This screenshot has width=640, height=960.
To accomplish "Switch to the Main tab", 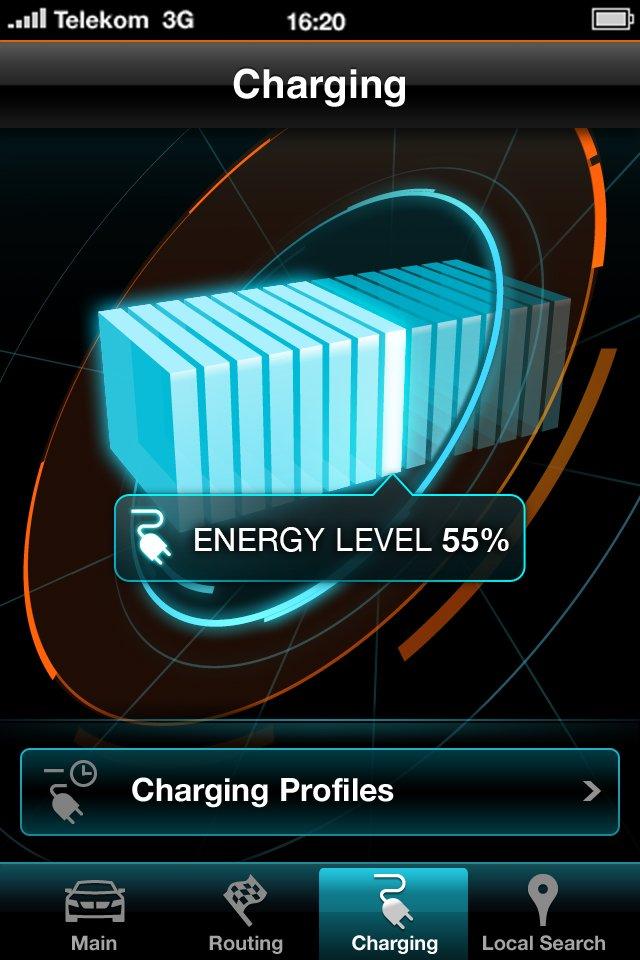I will [x=94, y=914].
